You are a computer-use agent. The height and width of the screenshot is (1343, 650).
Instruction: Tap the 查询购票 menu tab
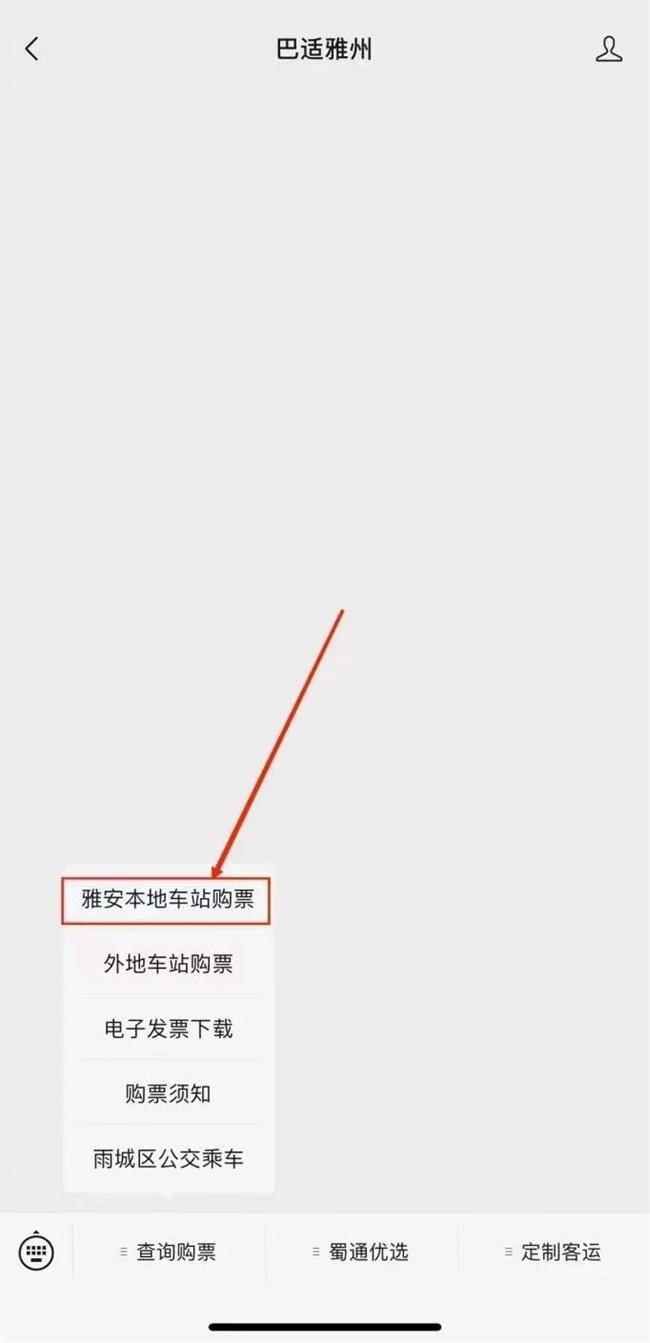point(168,1252)
